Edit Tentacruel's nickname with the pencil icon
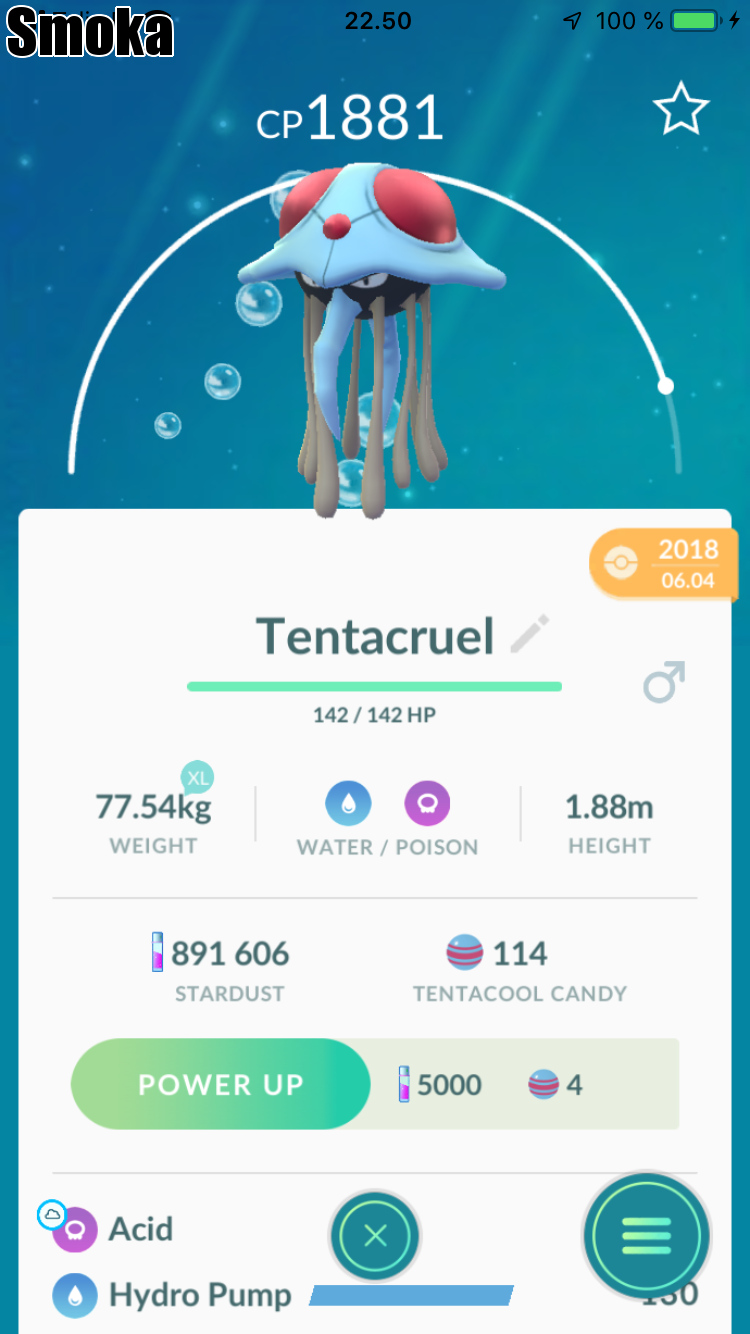The height and width of the screenshot is (1334, 750). click(x=530, y=635)
